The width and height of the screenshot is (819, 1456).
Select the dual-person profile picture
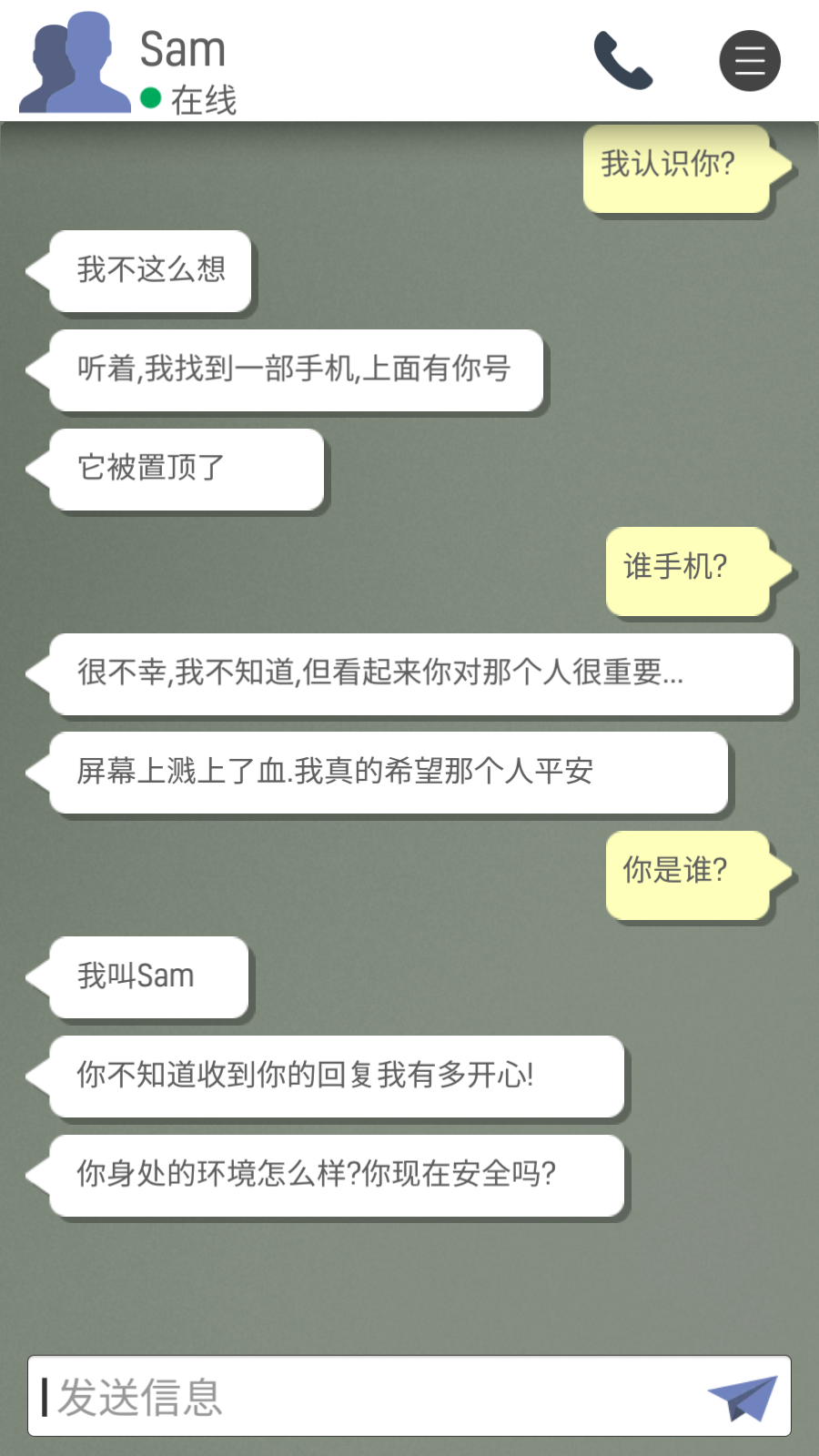click(73, 60)
